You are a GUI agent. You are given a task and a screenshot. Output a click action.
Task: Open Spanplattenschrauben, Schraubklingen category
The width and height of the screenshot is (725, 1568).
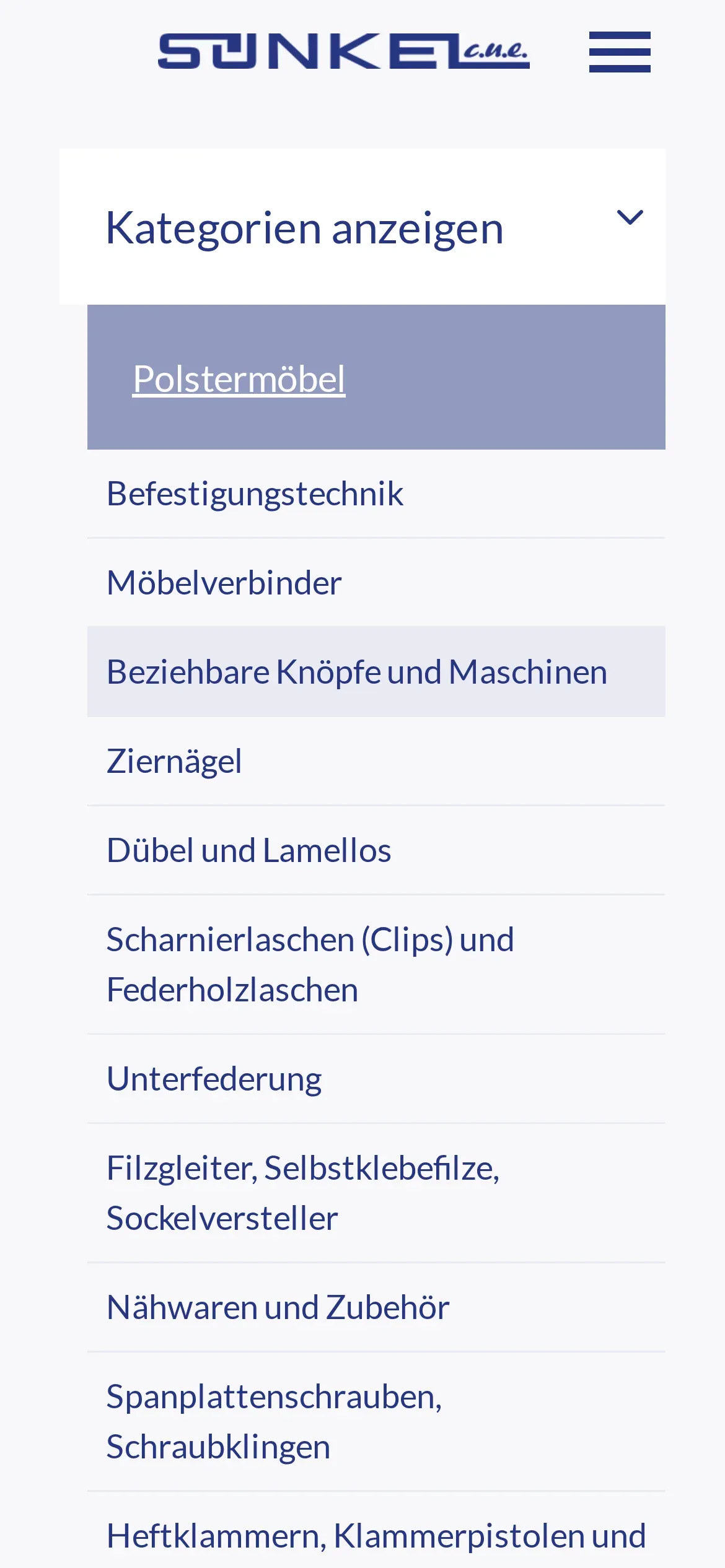pos(376,1421)
